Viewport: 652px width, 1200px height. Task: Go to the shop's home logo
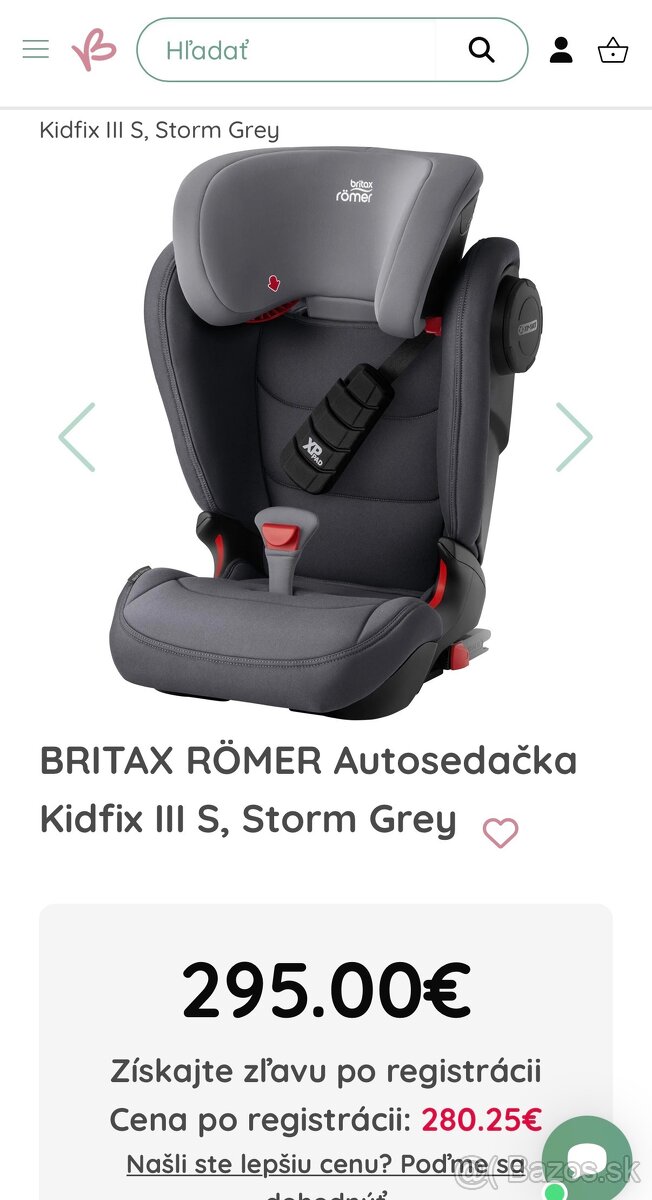(94, 50)
